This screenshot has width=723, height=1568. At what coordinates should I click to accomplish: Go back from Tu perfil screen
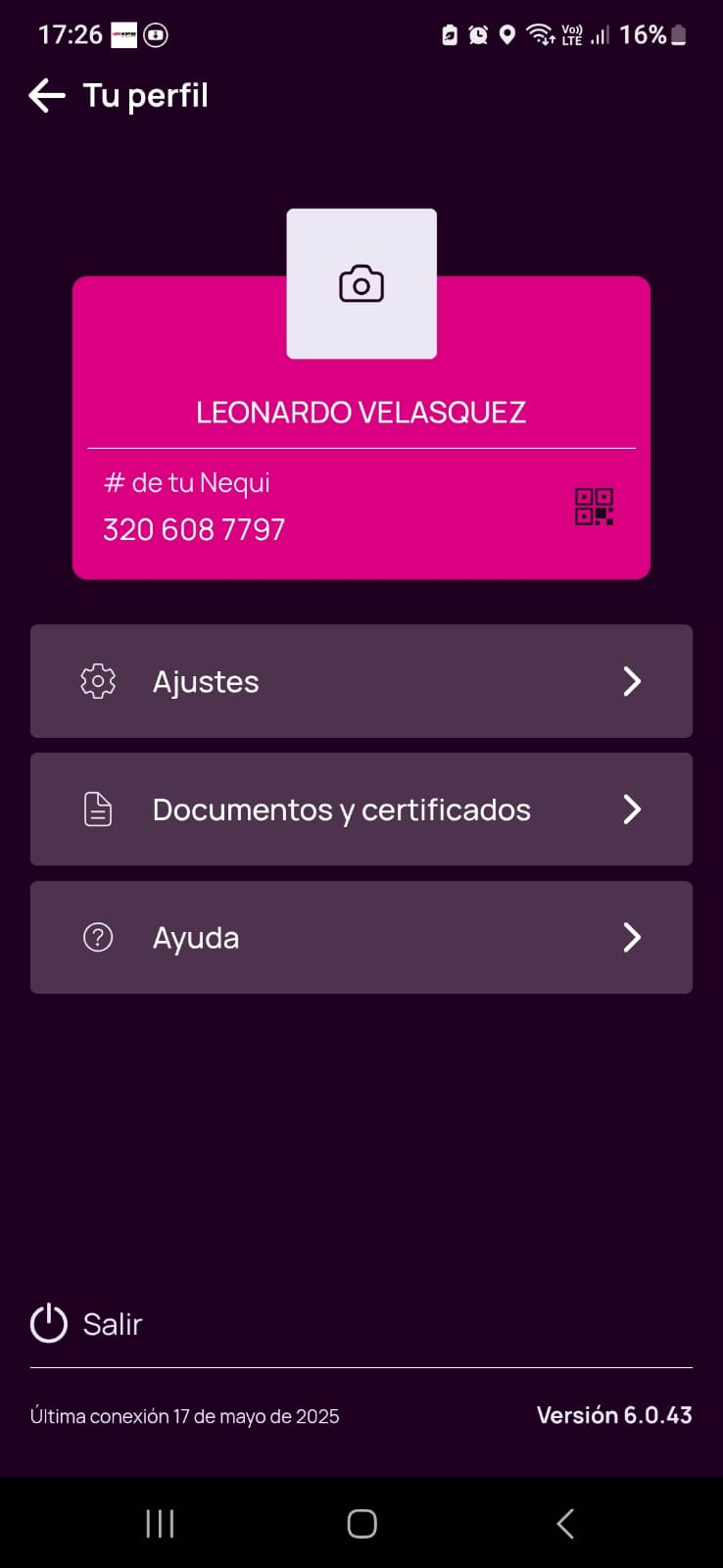click(x=46, y=96)
